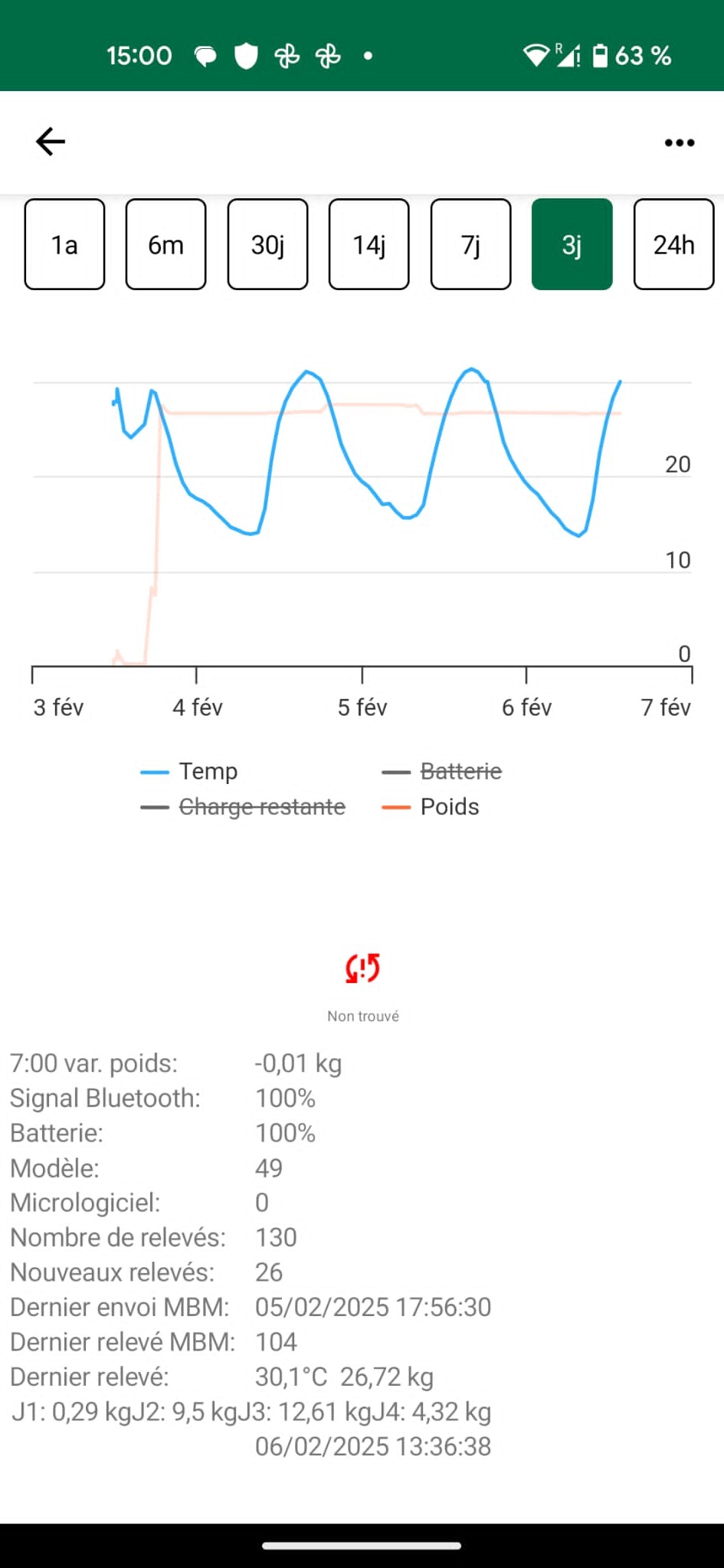Switch to the 24h time range
Image resolution: width=724 pixels, height=1568 pixels.
coord(673,244)
